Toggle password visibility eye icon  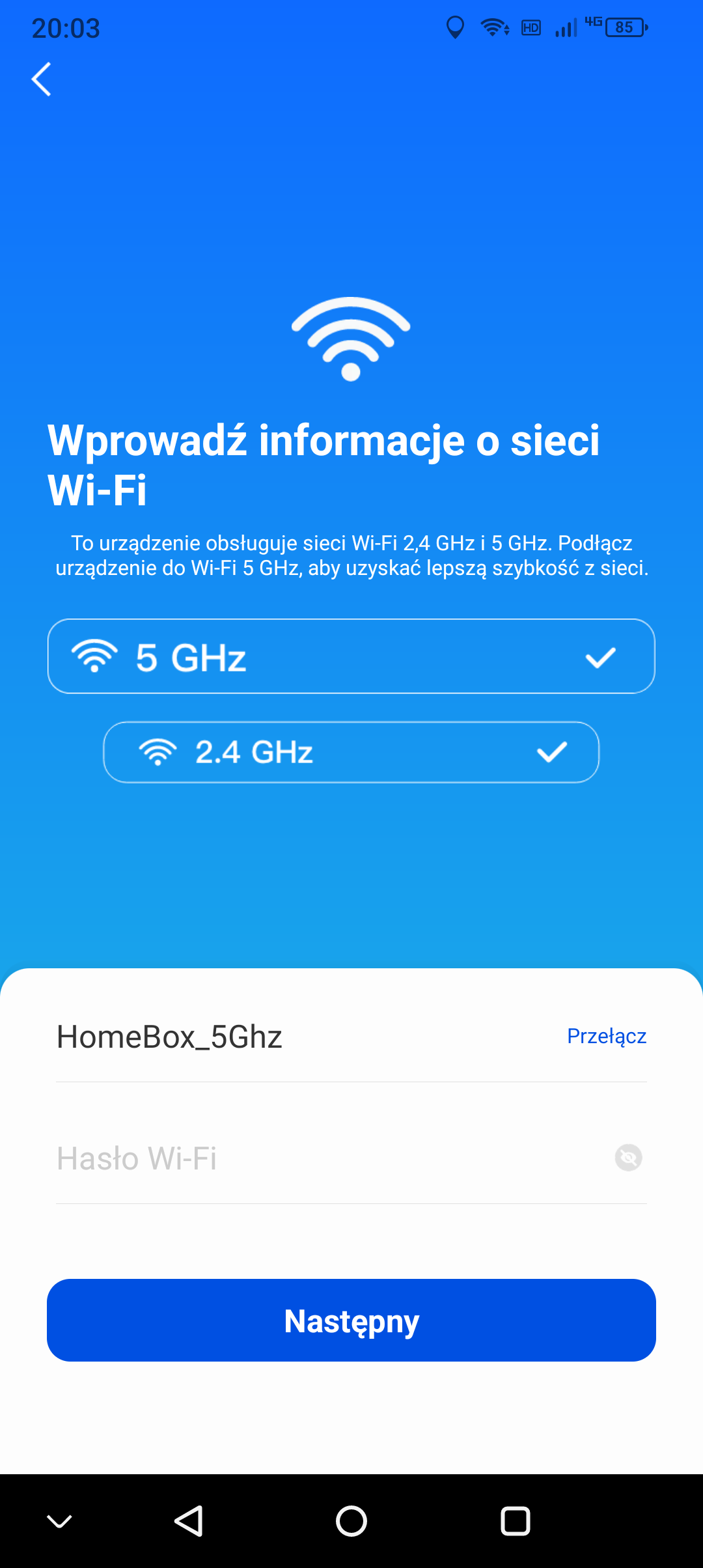[628, 1158]
